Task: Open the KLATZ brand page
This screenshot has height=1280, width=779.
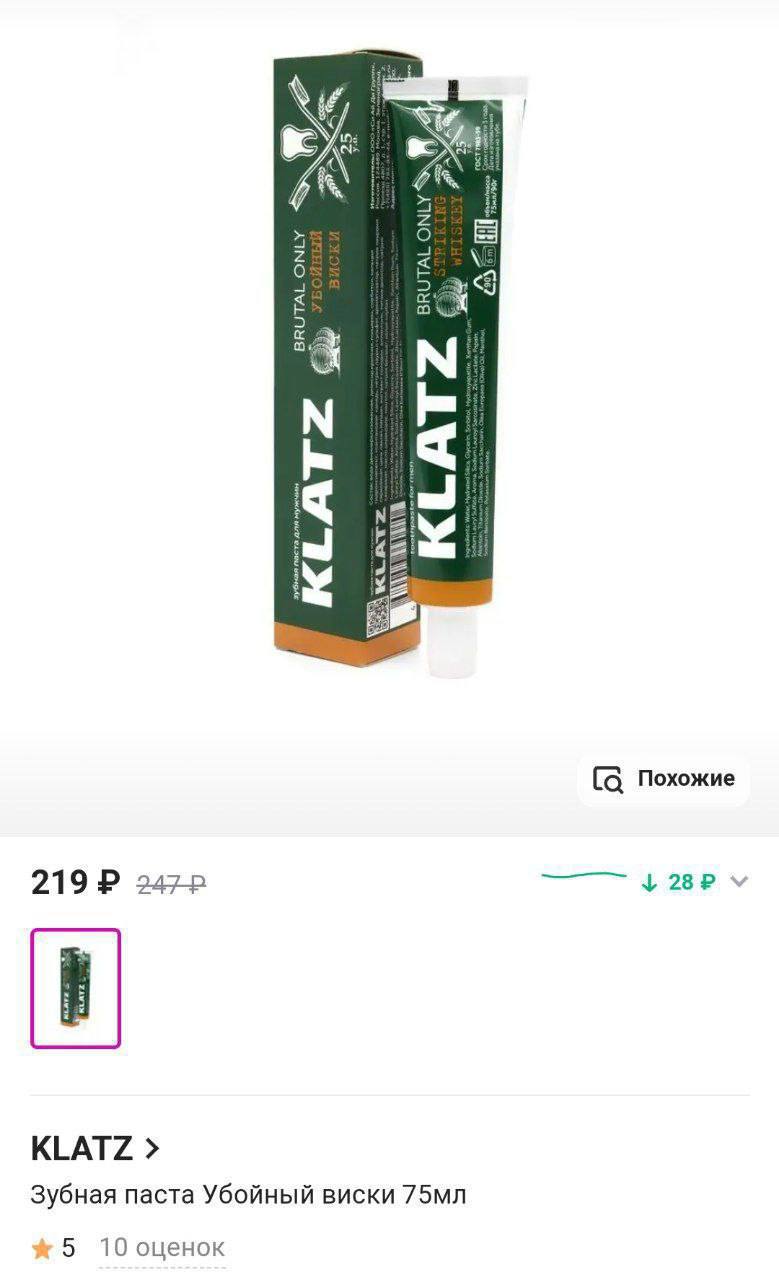Action: [95, 1149]
